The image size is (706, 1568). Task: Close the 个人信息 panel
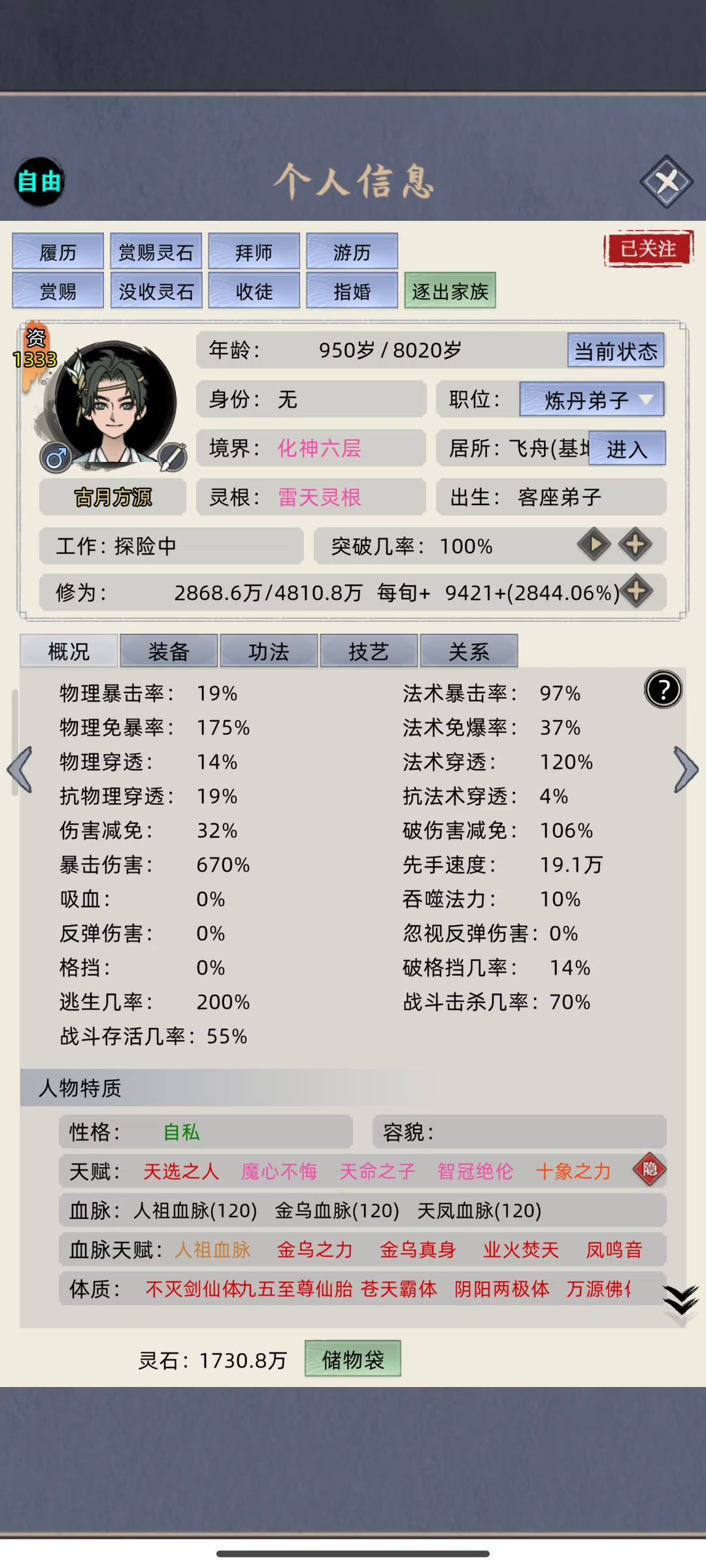666,182
